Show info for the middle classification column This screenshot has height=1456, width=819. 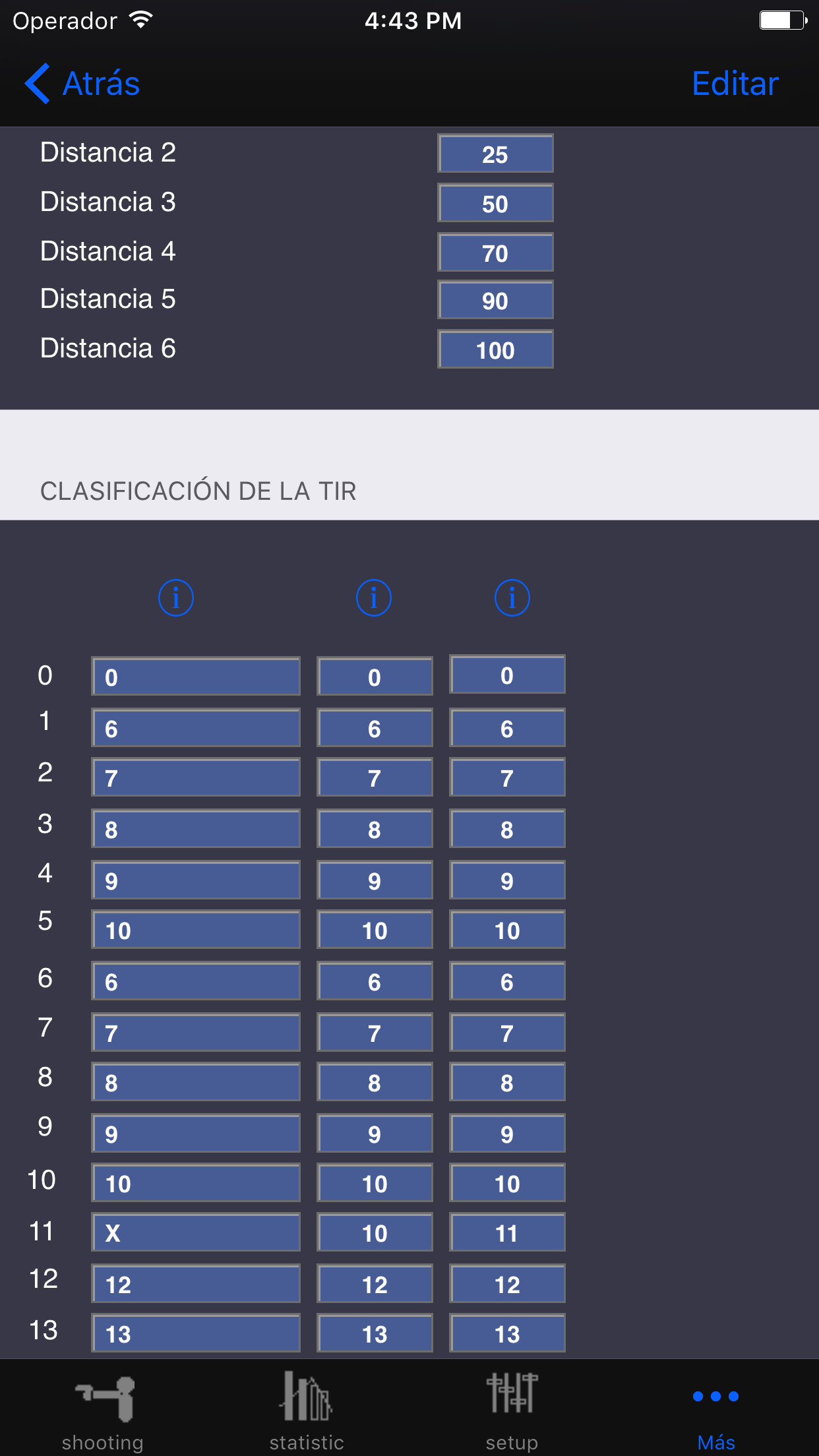pyautogui.click(x=374, y=598)
